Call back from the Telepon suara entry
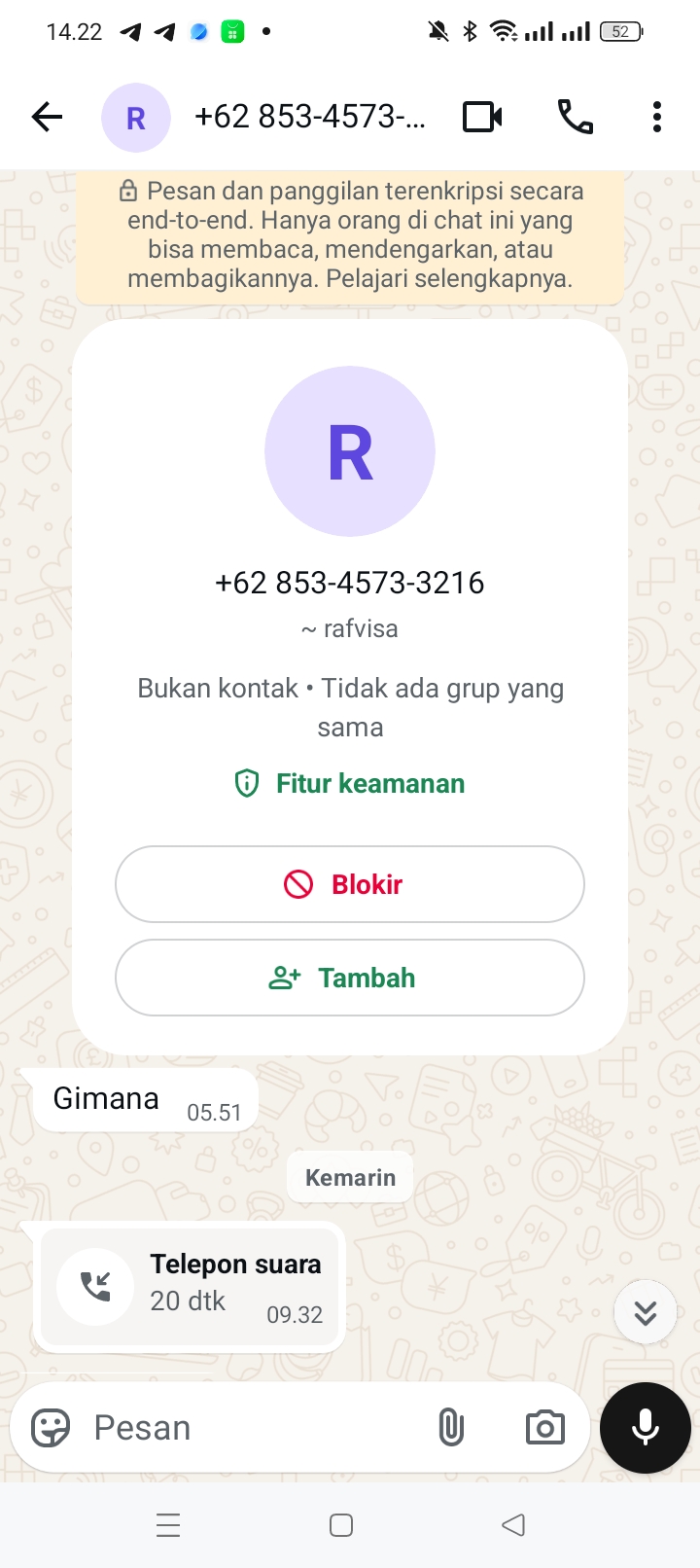Image resolution: width=700 pixels, height=1568 pixels. [95, 1286]
